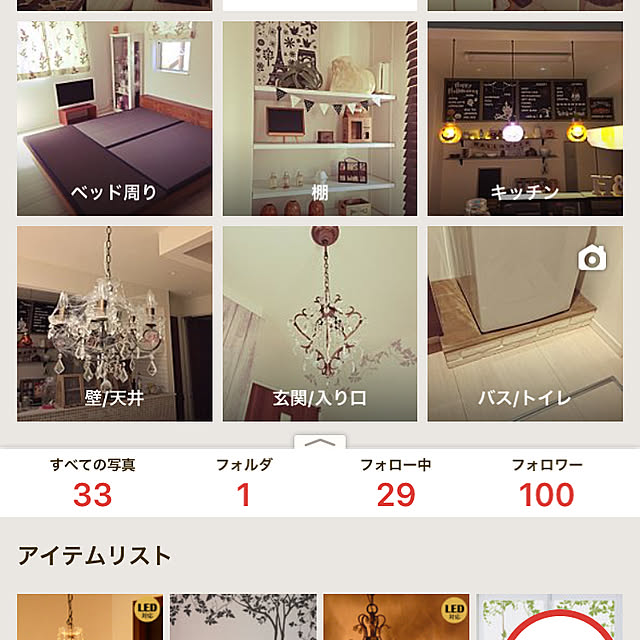Collapse the room grid with the chevron handle
The width and height of the screenshot is (640, 640).
tap(320, 442)
